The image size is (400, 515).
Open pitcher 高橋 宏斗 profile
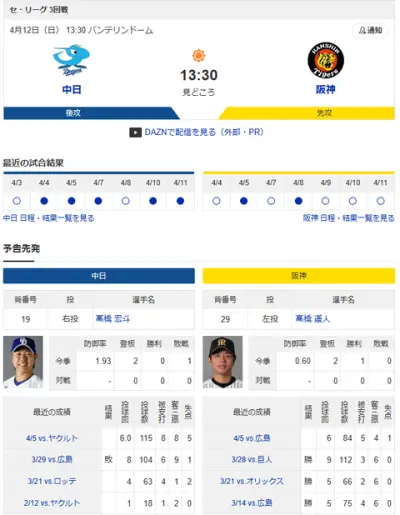[x=113, y=319]
